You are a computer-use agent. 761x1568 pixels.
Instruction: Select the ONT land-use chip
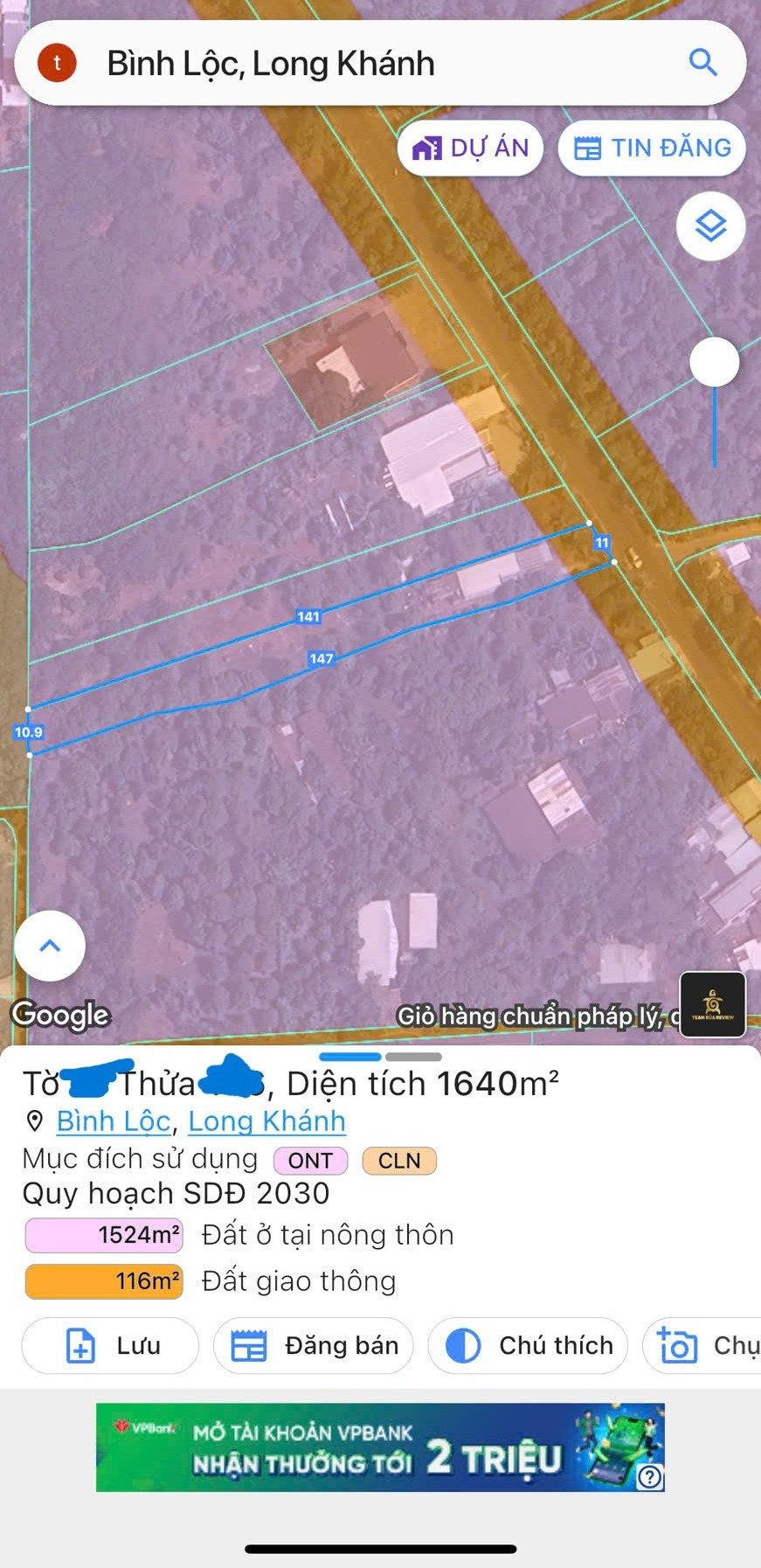tap(310, 1161)
